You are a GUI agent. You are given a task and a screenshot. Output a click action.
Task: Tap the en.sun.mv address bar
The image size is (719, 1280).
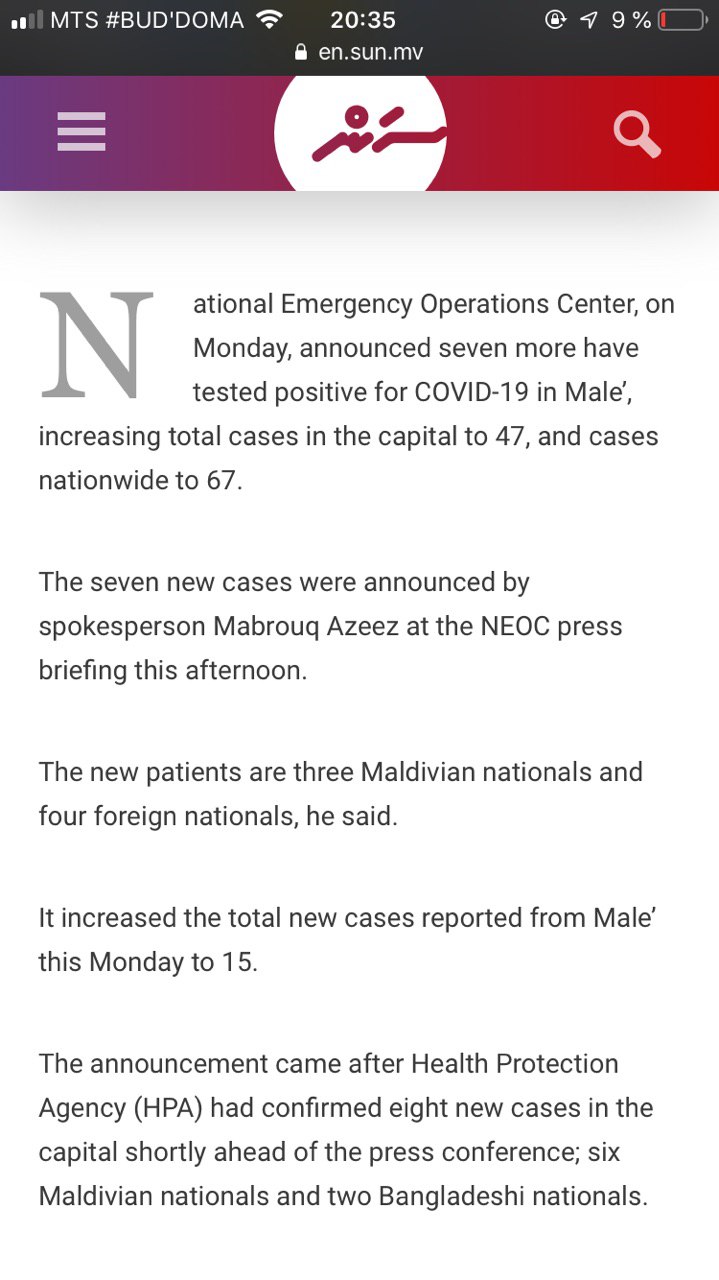pyautogui.click(x=360, y=53)
